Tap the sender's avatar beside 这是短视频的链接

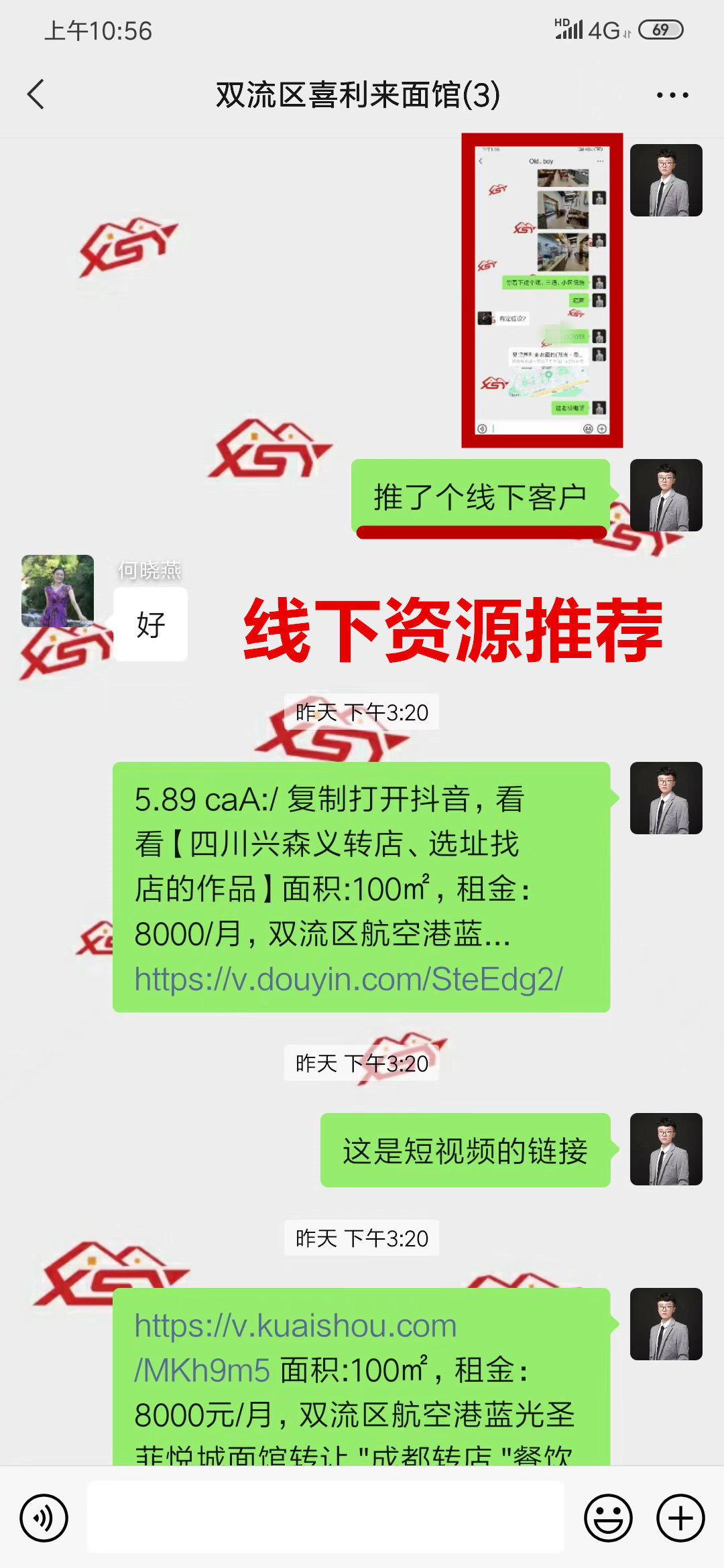[666, 1149]
